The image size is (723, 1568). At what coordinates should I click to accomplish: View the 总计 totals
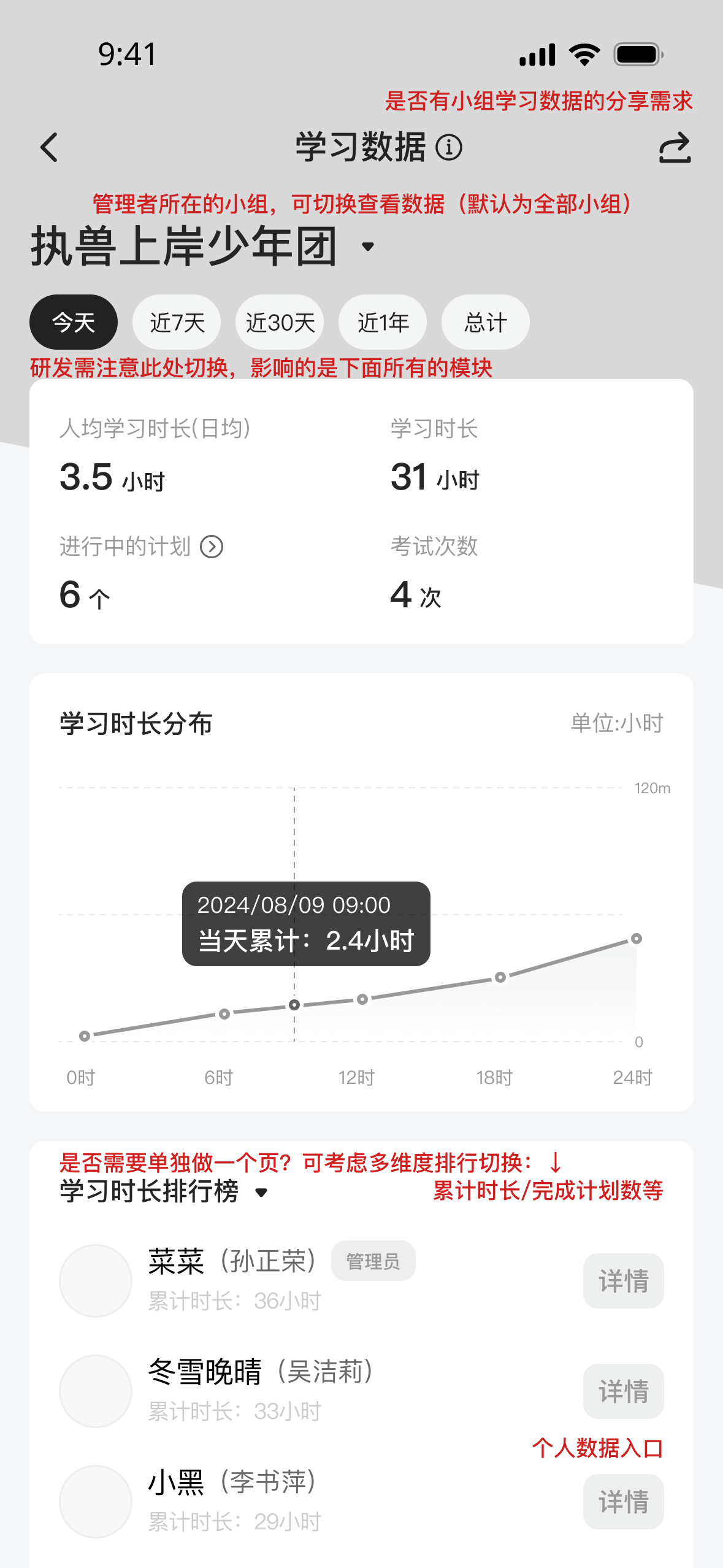pos(485,322)
